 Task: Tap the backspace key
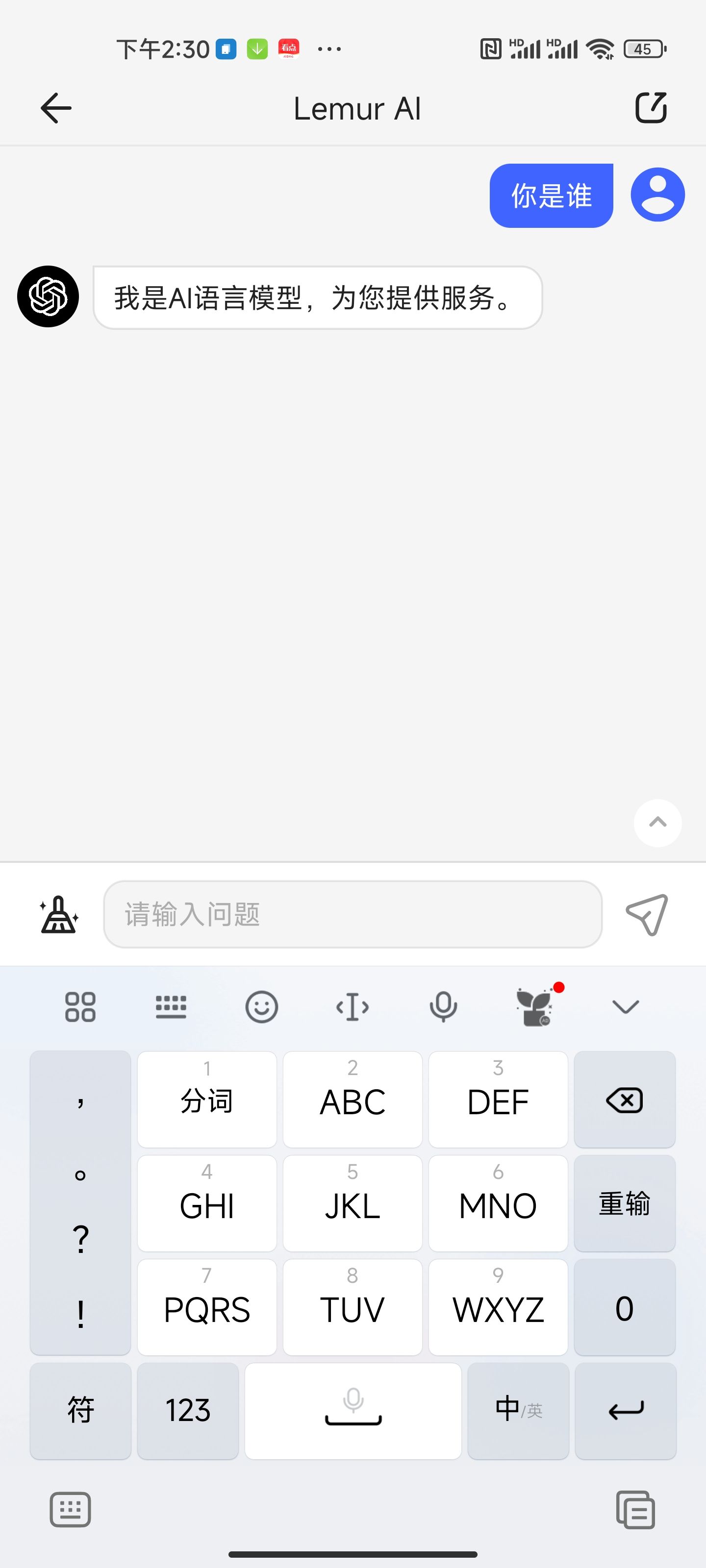click(625, 1099)
